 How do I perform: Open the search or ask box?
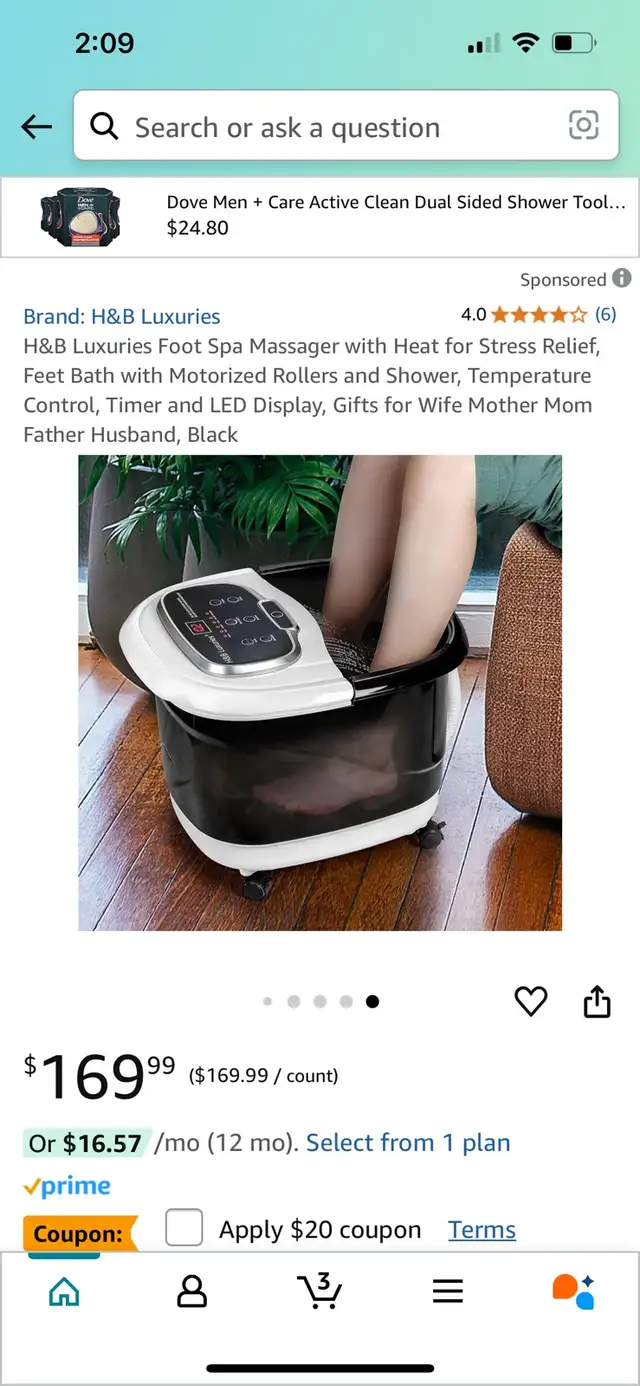click(x=346, y=126)
